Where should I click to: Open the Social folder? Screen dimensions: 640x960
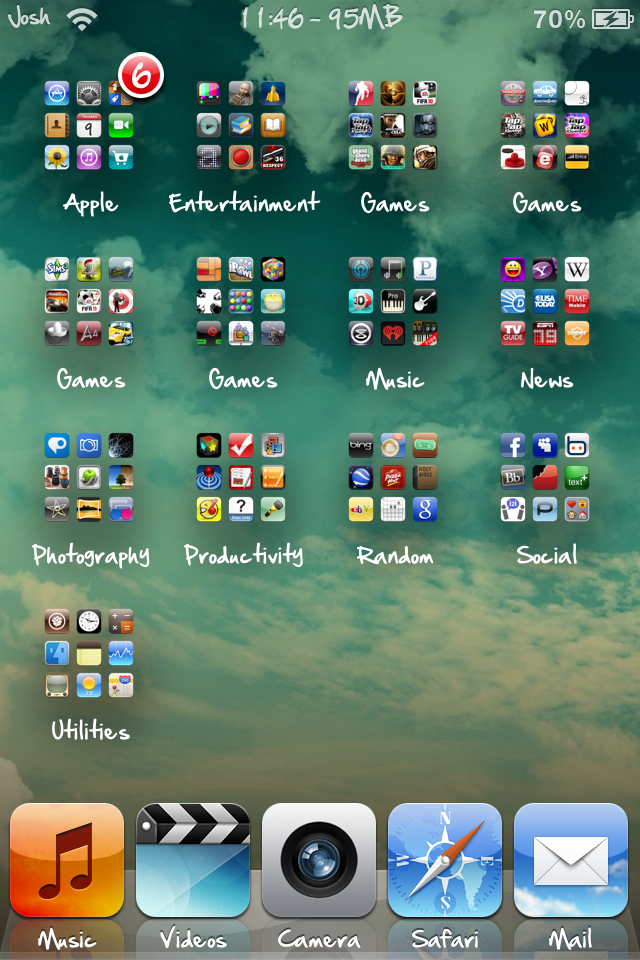tap(545, 477)
